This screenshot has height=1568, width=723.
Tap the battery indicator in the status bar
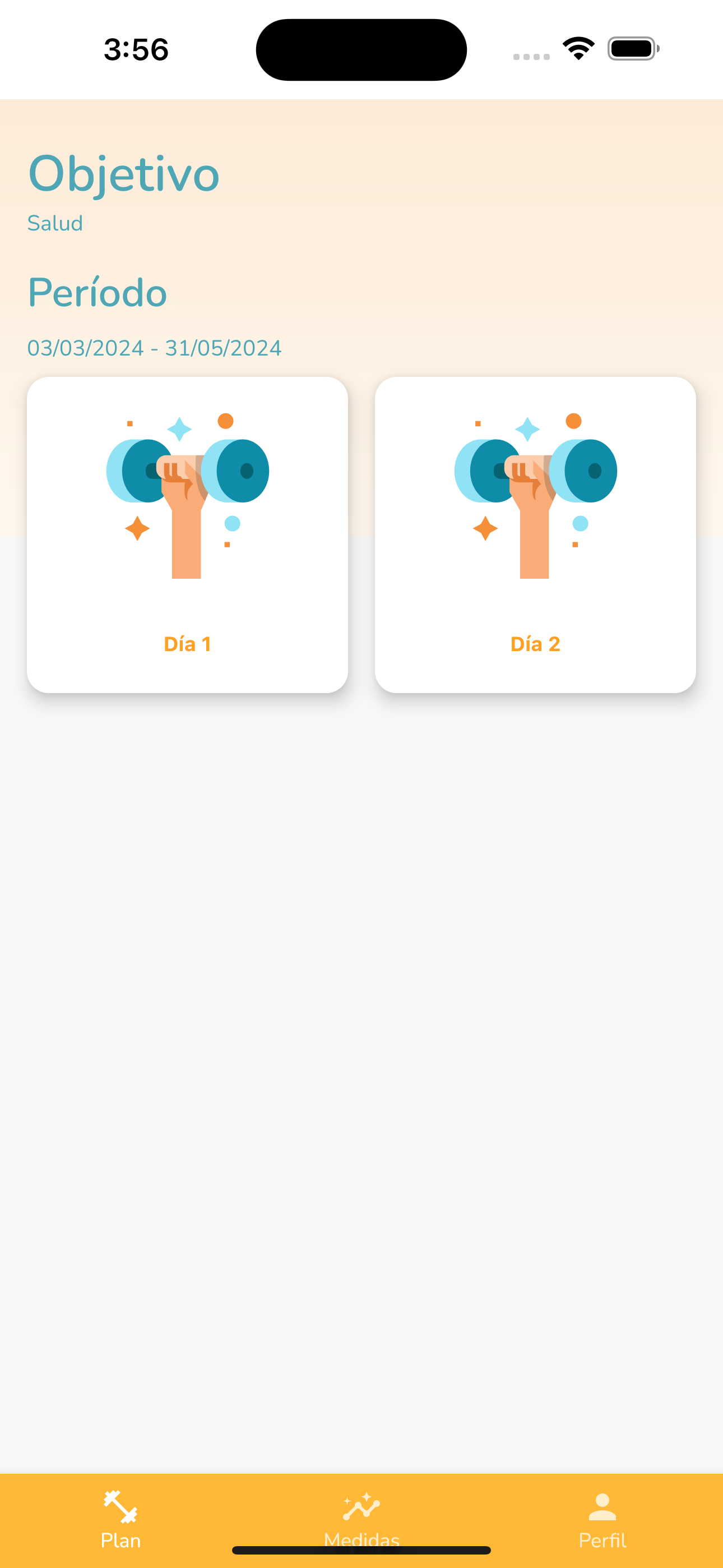click(630, 49)
